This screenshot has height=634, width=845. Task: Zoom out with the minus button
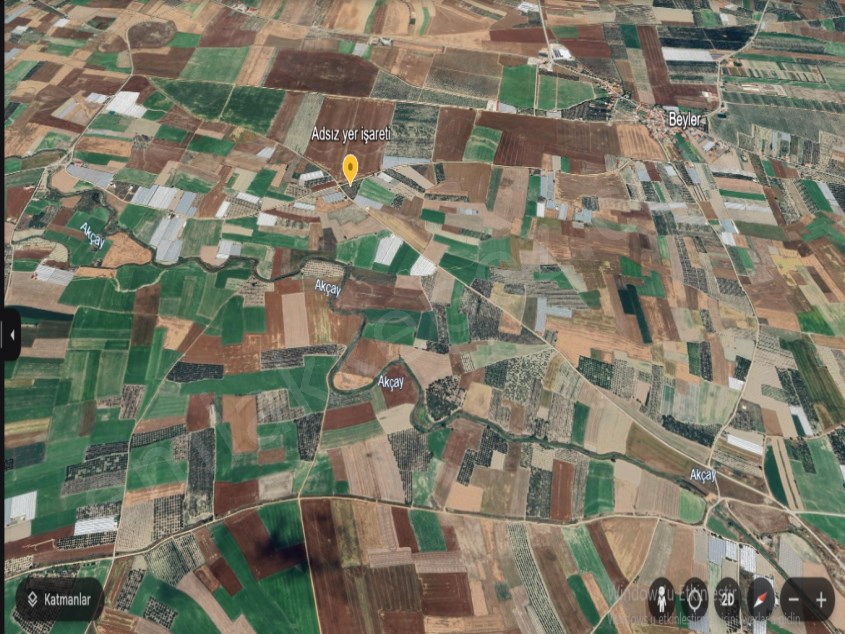coord(794,600)
